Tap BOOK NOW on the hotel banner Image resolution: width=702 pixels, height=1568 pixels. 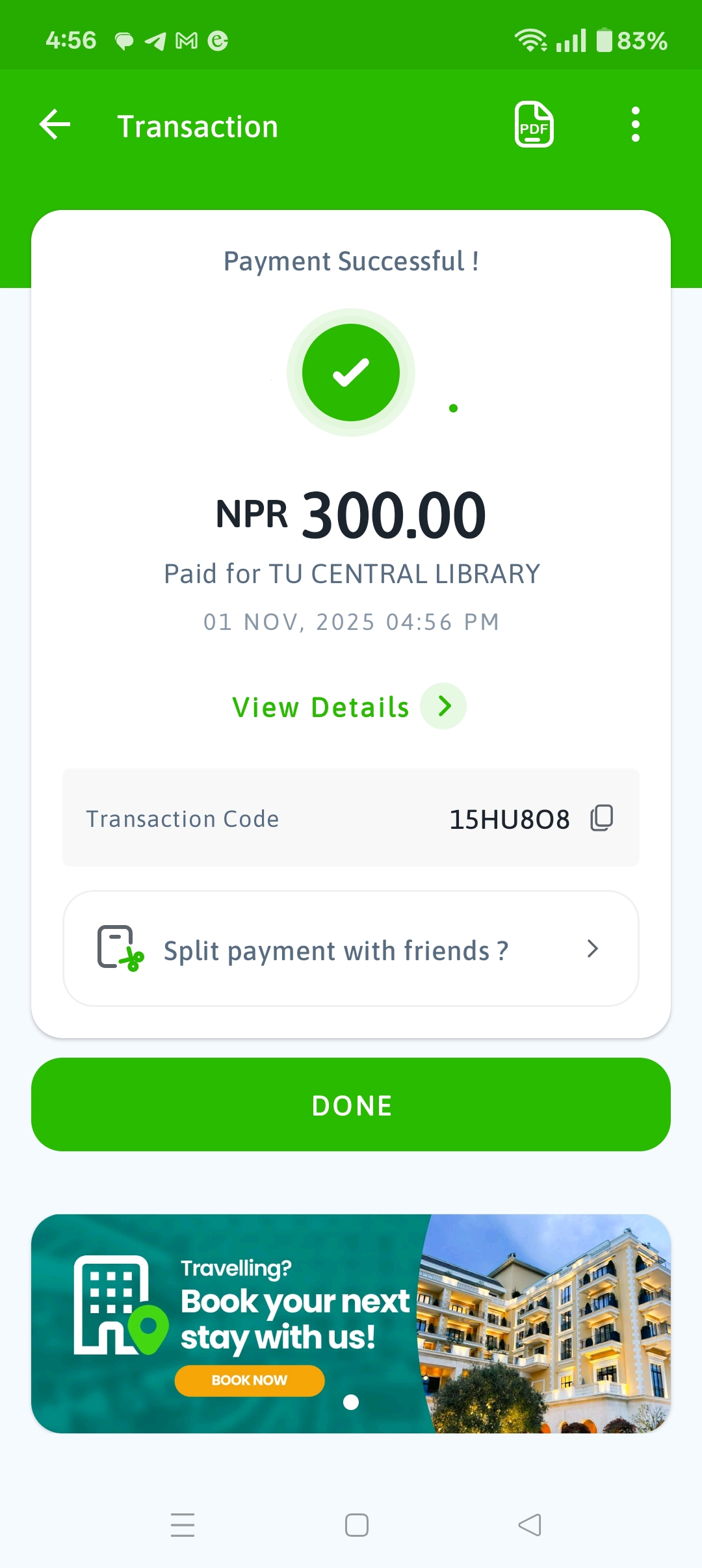(250, 1380)
